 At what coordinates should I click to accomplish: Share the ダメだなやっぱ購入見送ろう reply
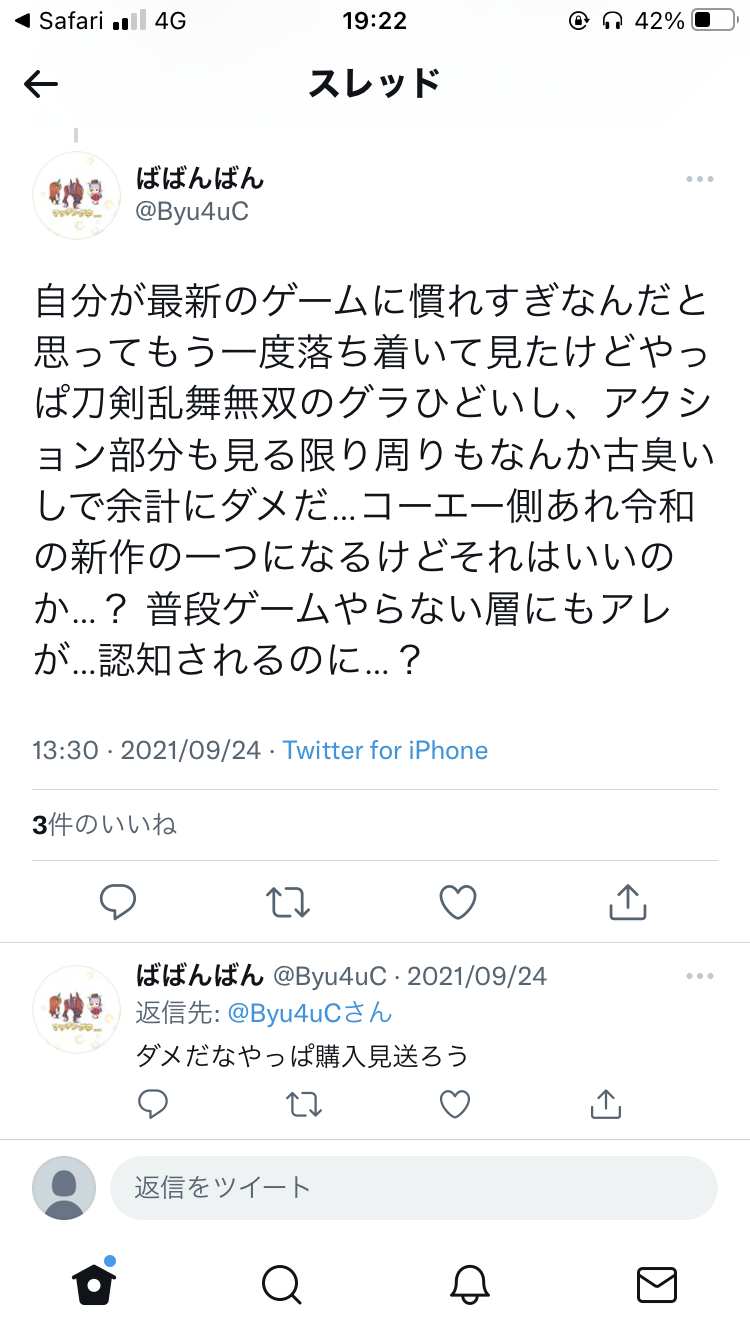[606, 1104]
